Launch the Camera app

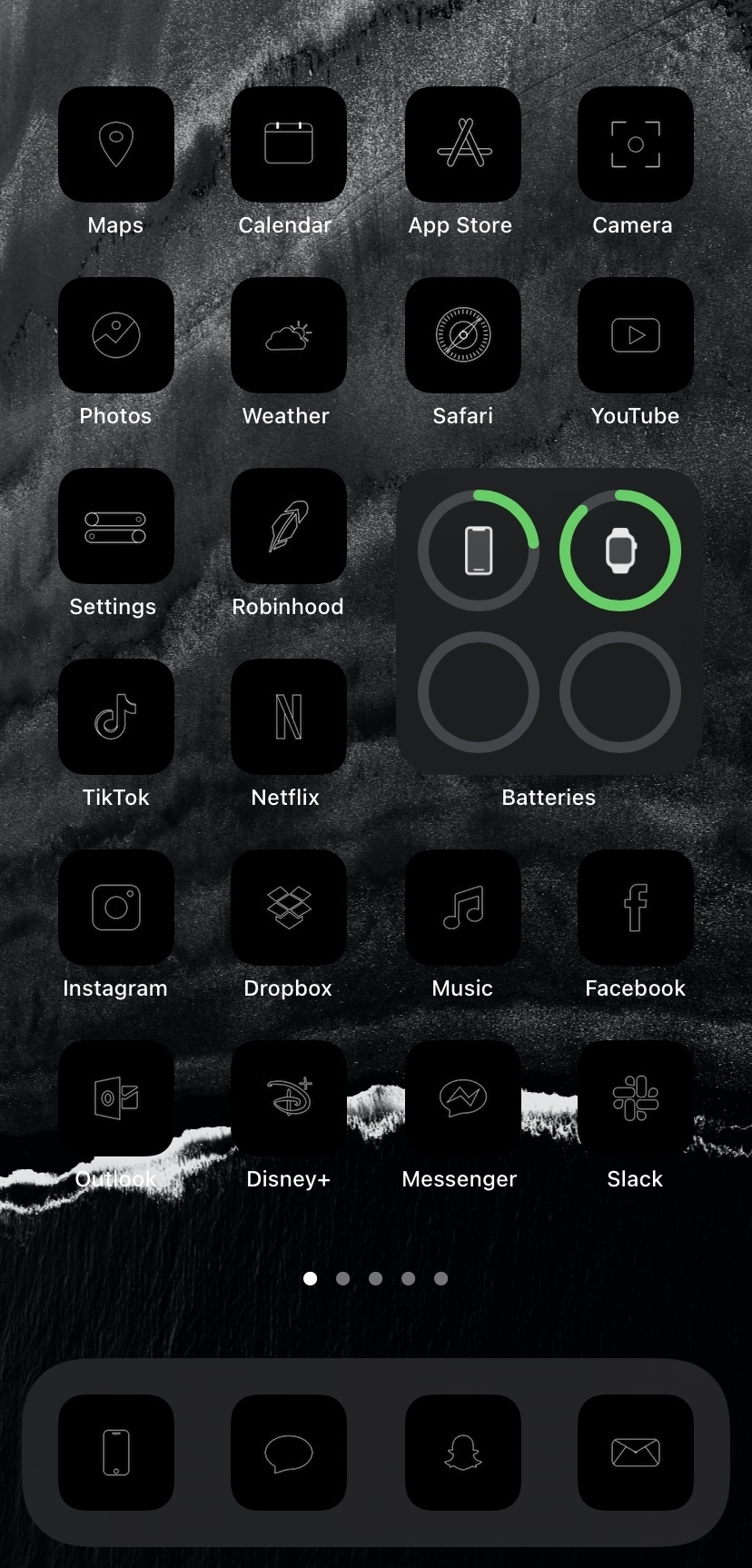(x=636, y=144)
